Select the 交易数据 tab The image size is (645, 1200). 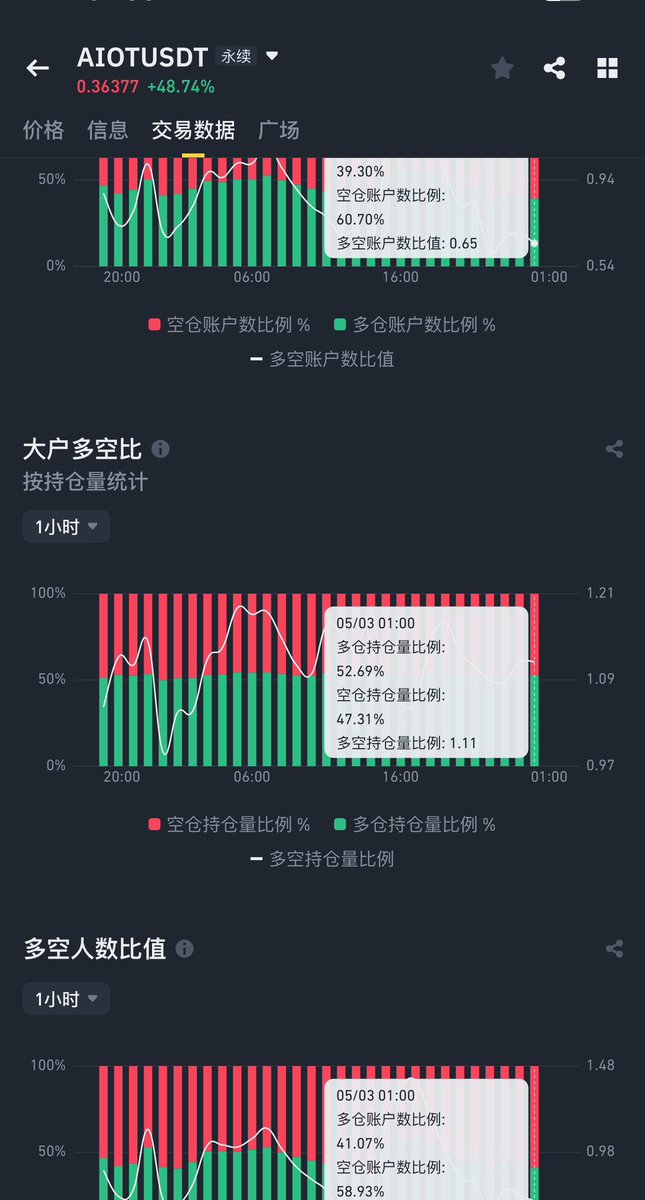(x=193, y=130)
